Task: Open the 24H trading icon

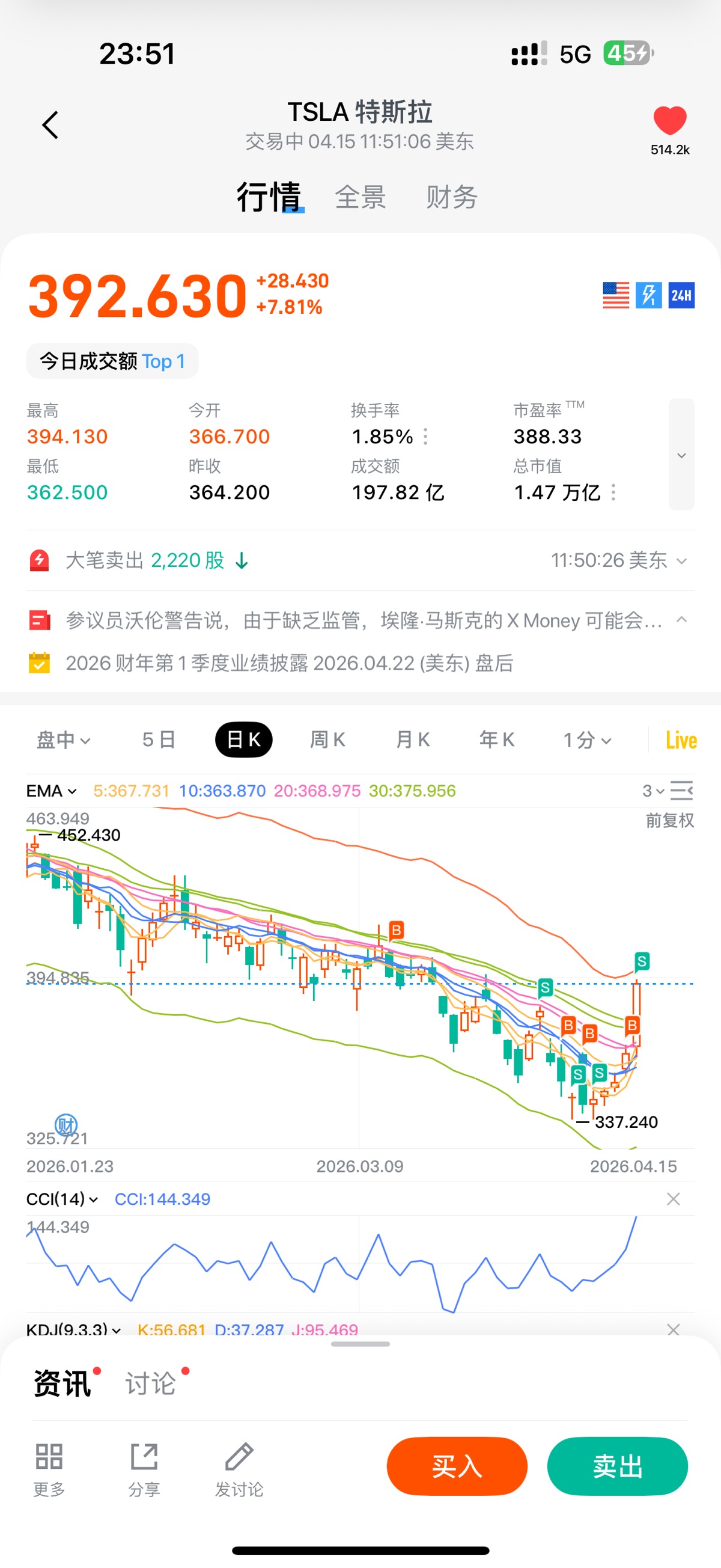Action: point(681,296)
